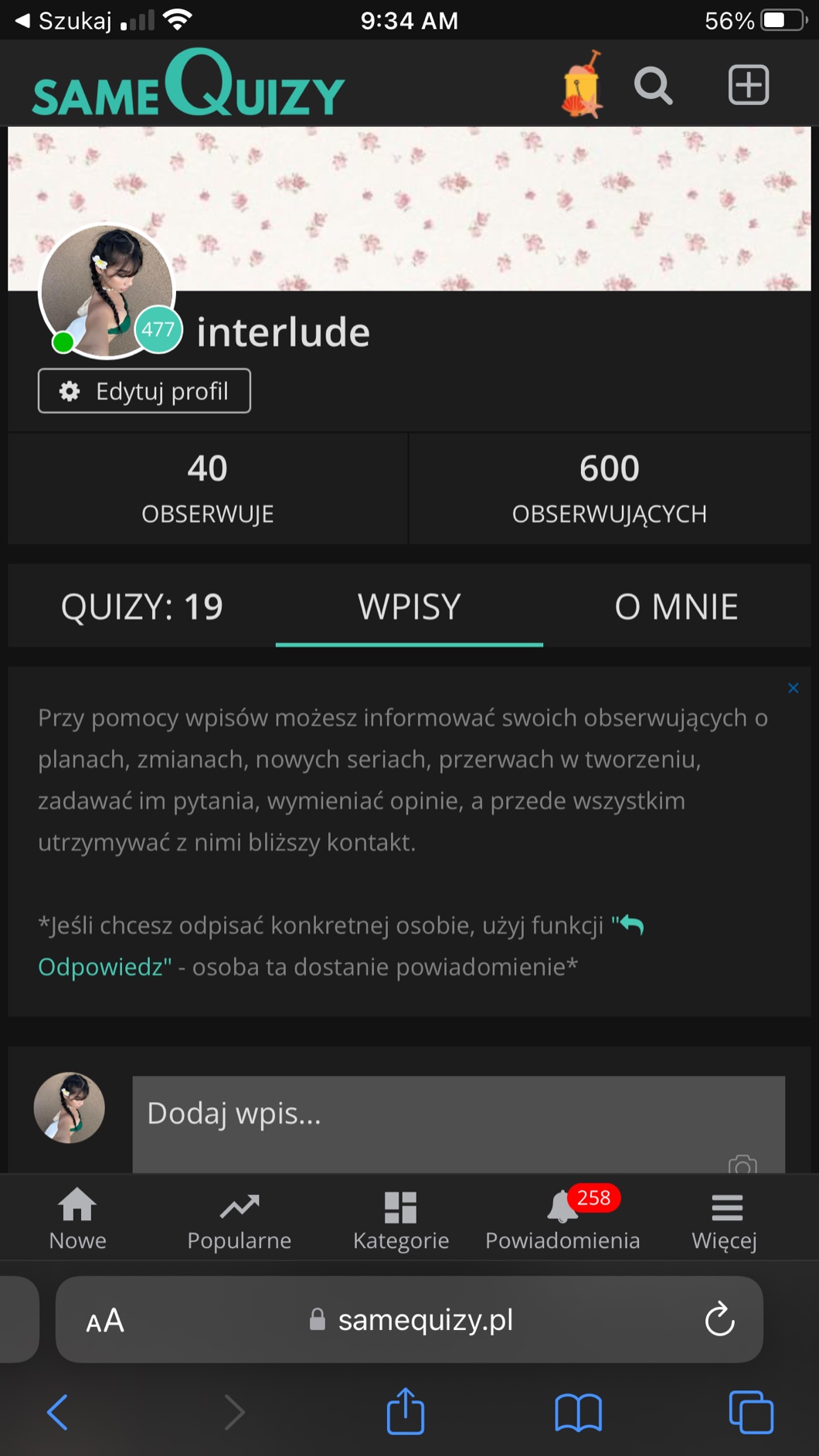819x1456 pixels.
Task: Open Safari bookmarks
Action: (x=578, y=1412)
